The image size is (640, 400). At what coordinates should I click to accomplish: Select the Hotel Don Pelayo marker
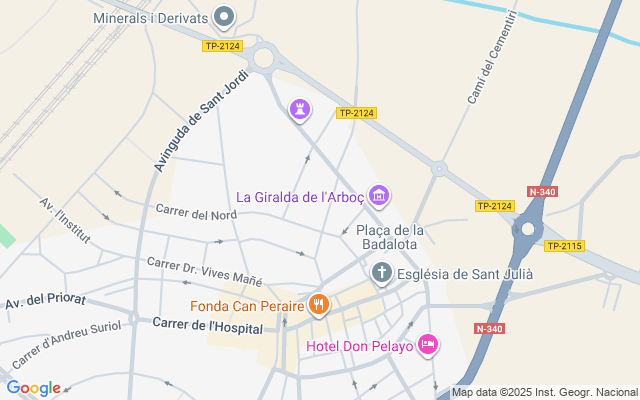tap(428, 345)
